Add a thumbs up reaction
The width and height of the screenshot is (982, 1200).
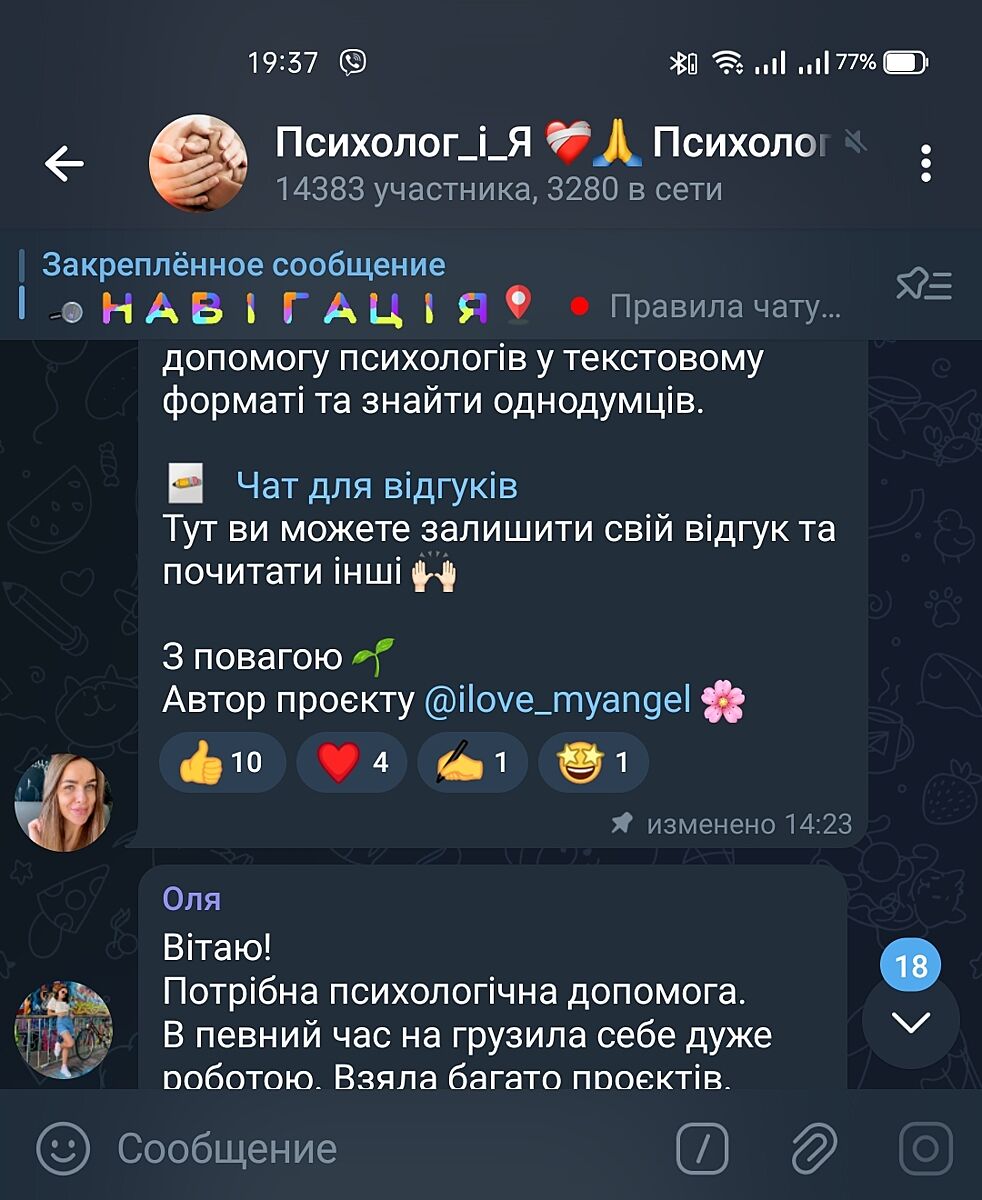[221, 764]
